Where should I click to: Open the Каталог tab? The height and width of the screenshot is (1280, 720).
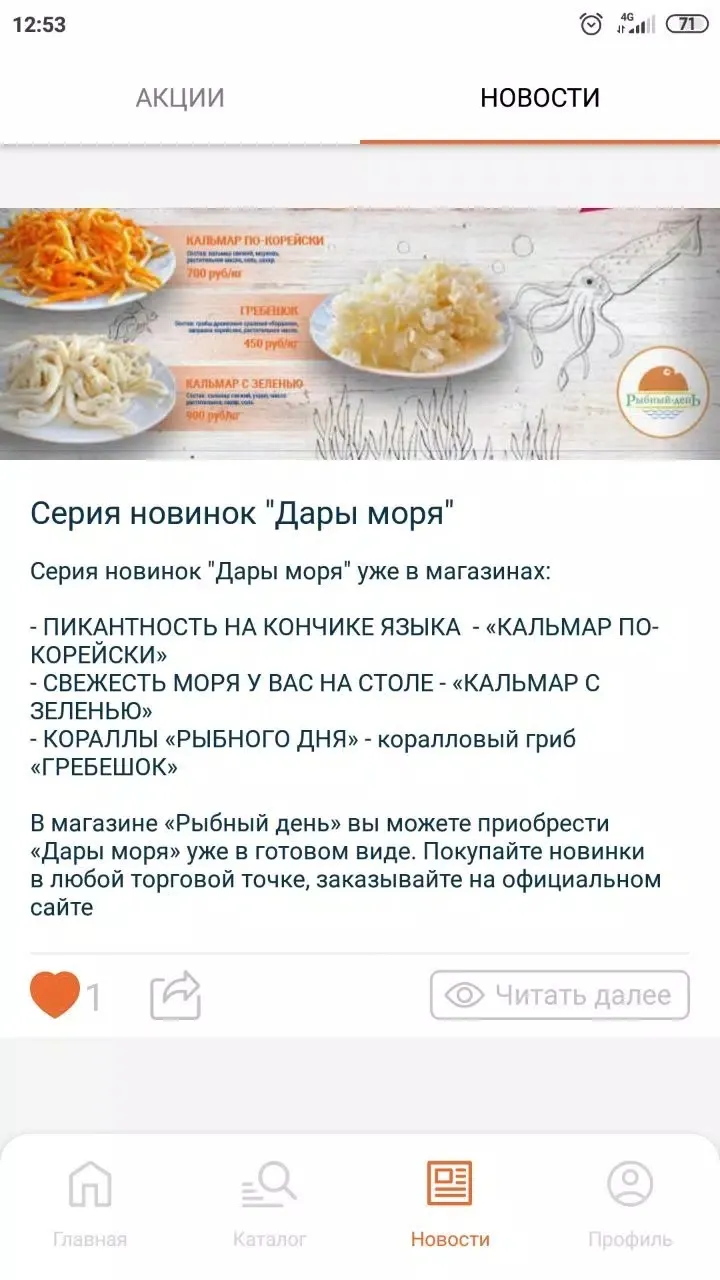click(270, 1205)
